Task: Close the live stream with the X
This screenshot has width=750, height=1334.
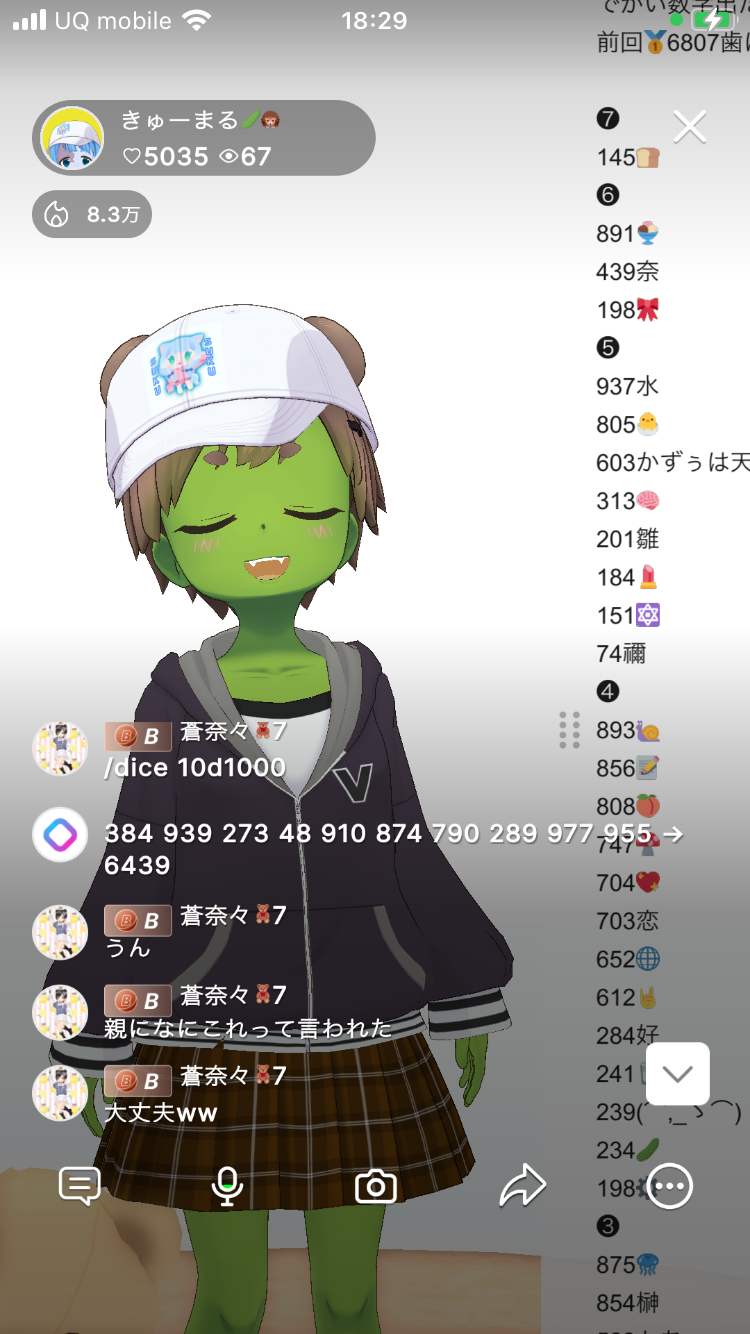Action: pos(690,127)
